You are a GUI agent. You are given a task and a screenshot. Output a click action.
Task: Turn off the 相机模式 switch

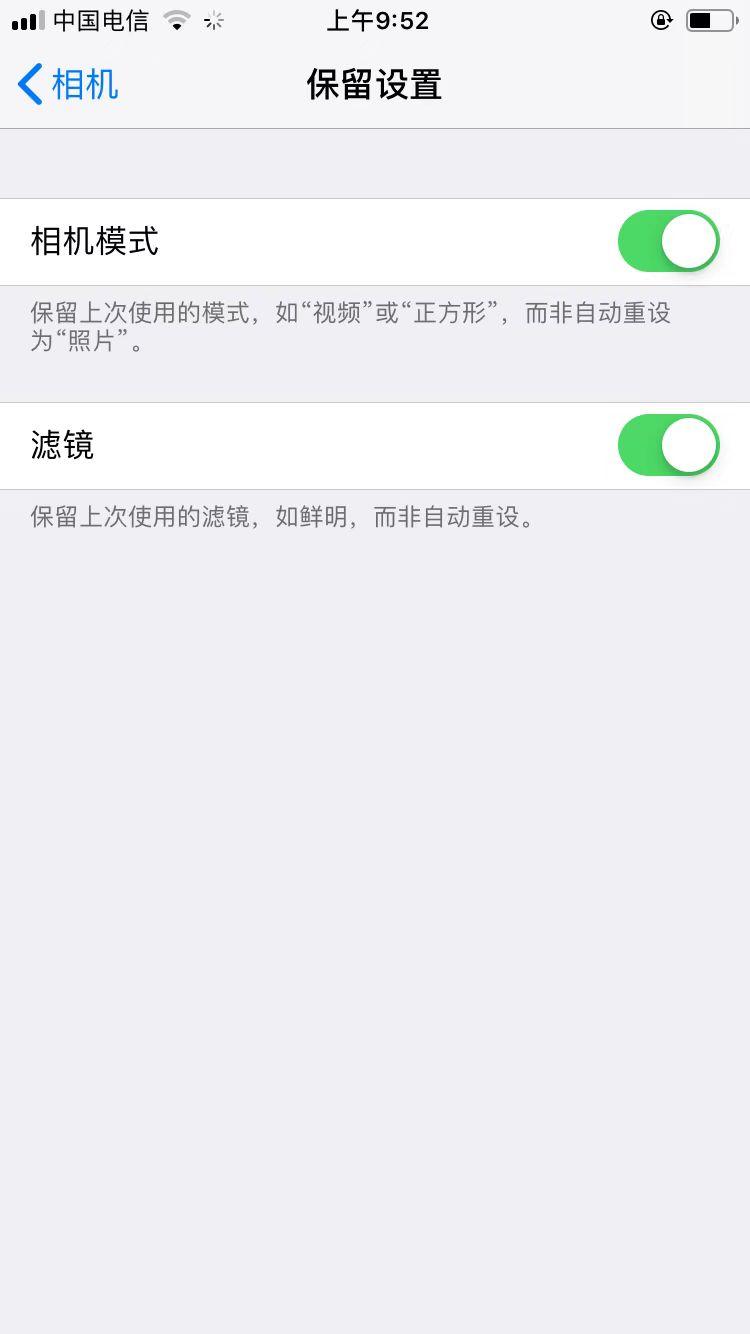pos(668,242)
